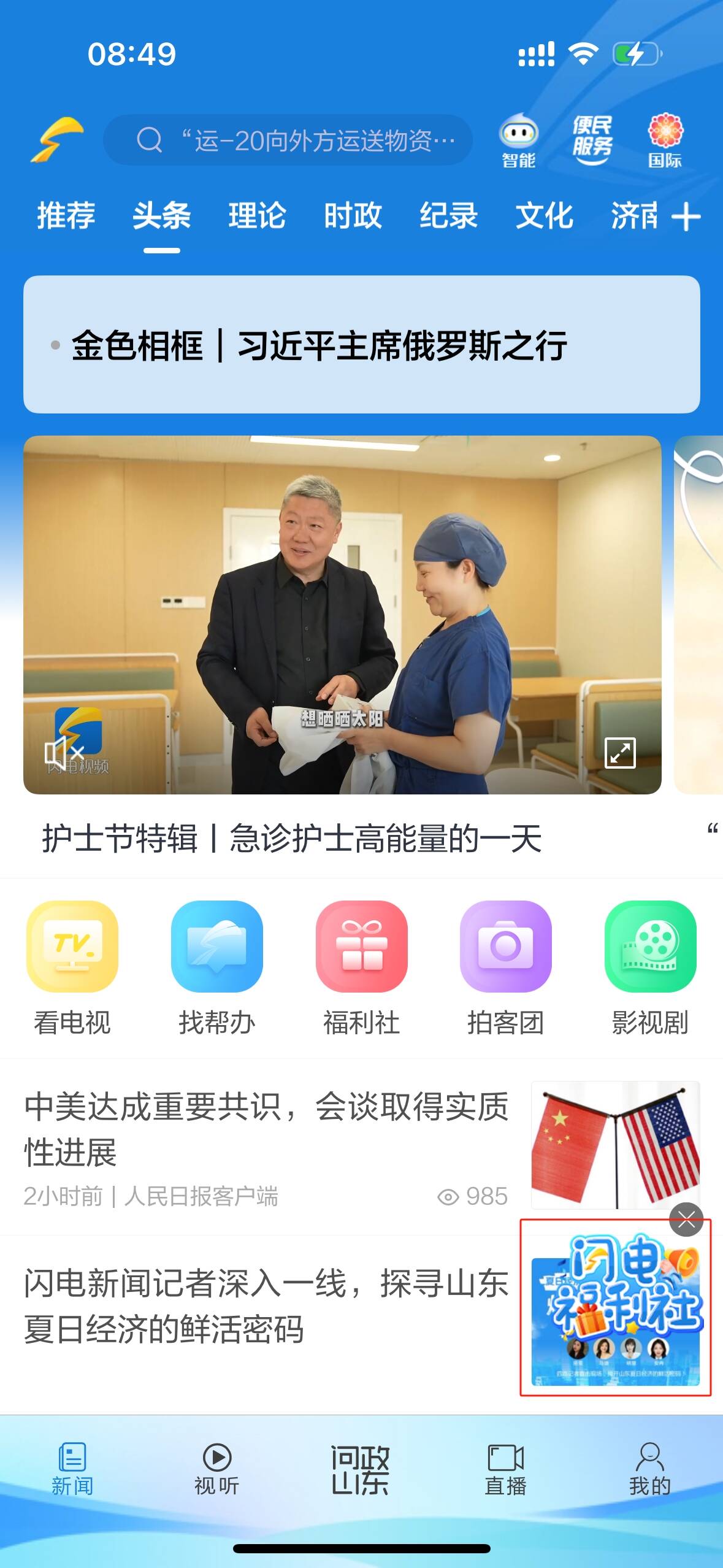The image size is (723, 1568).
Task: Open the 中美达成重要共识 article
Action: tap(266, 1129)
